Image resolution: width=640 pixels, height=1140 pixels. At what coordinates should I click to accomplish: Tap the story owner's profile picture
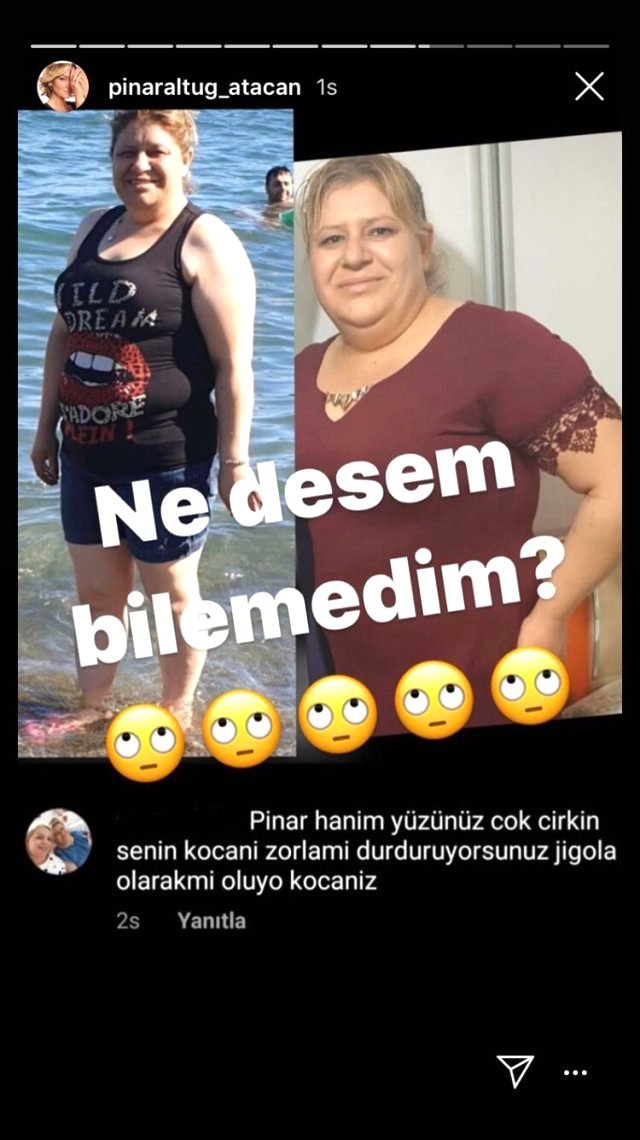(x=62, y=86)
